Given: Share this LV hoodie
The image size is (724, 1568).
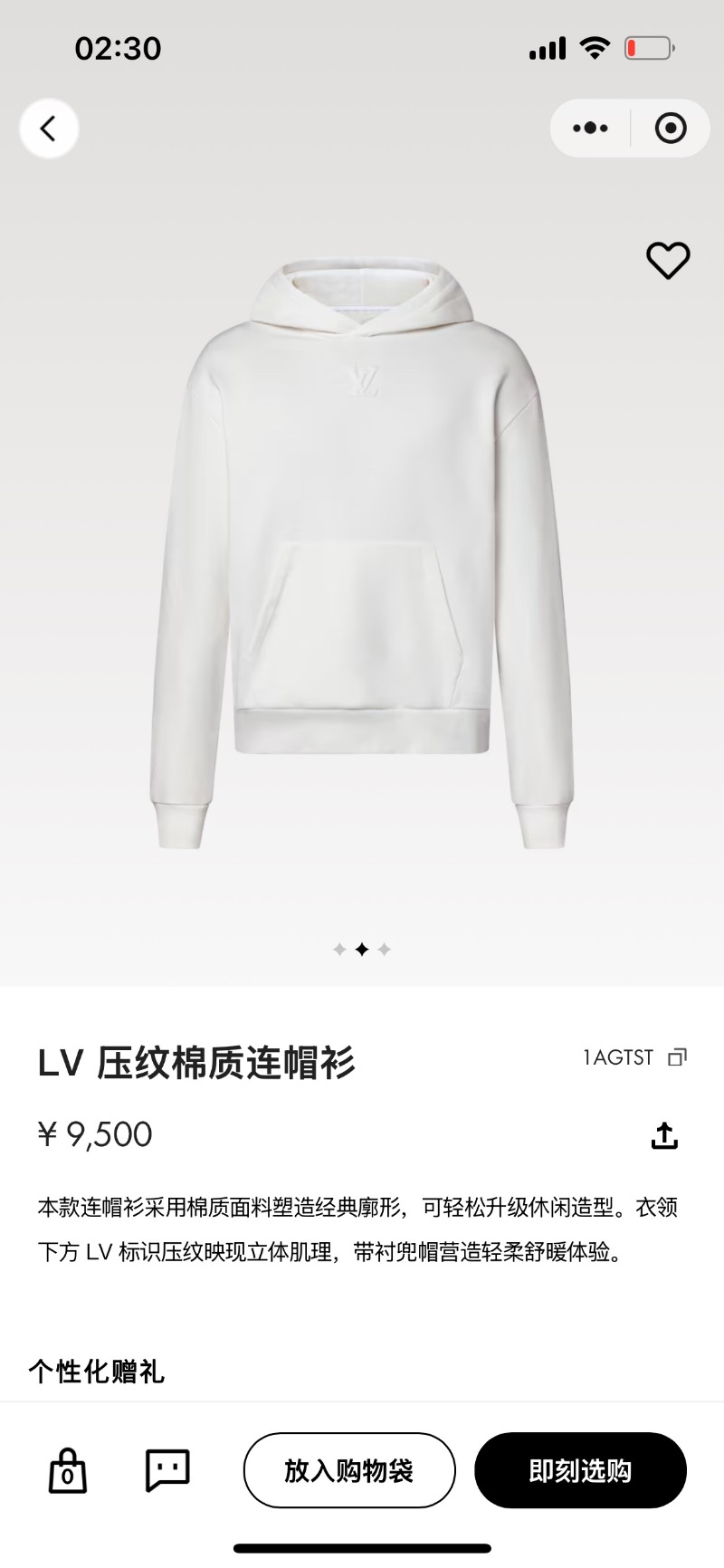Looking at the screenshot, I should (x=664, y=1135).
